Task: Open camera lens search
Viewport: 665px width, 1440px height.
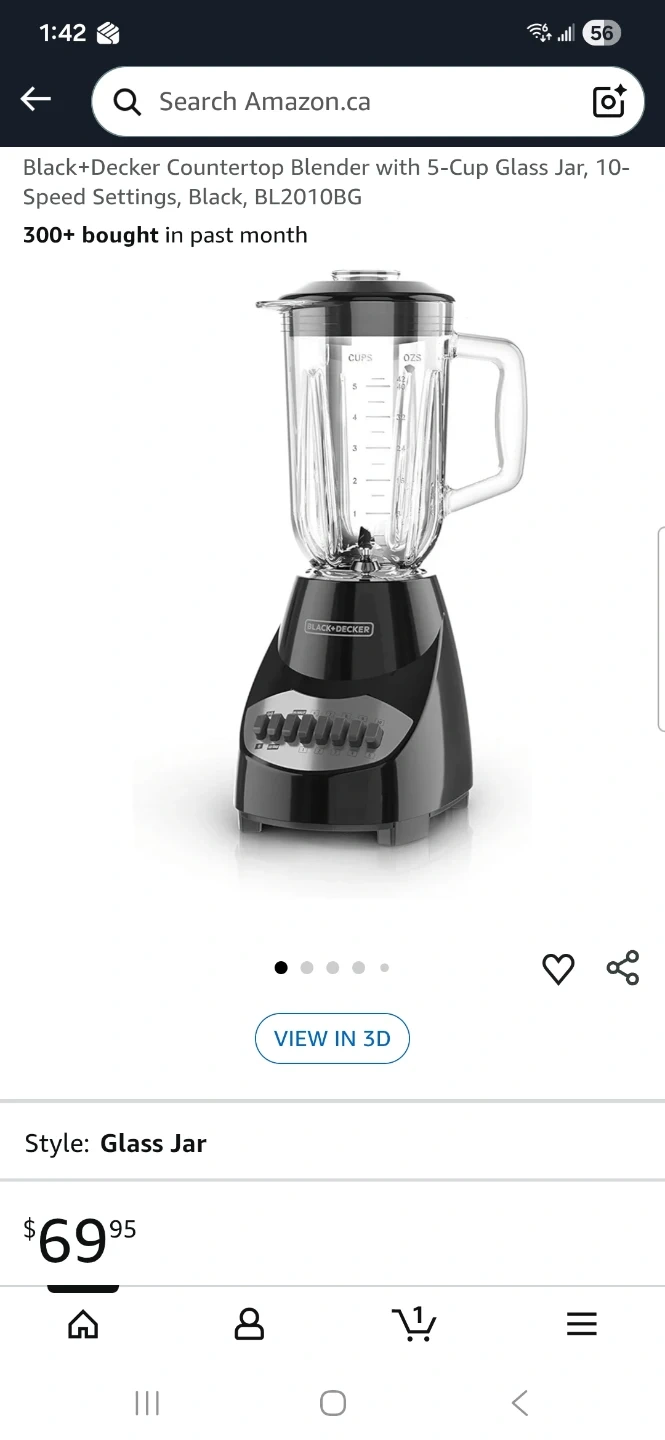Action: click(608, 102)
